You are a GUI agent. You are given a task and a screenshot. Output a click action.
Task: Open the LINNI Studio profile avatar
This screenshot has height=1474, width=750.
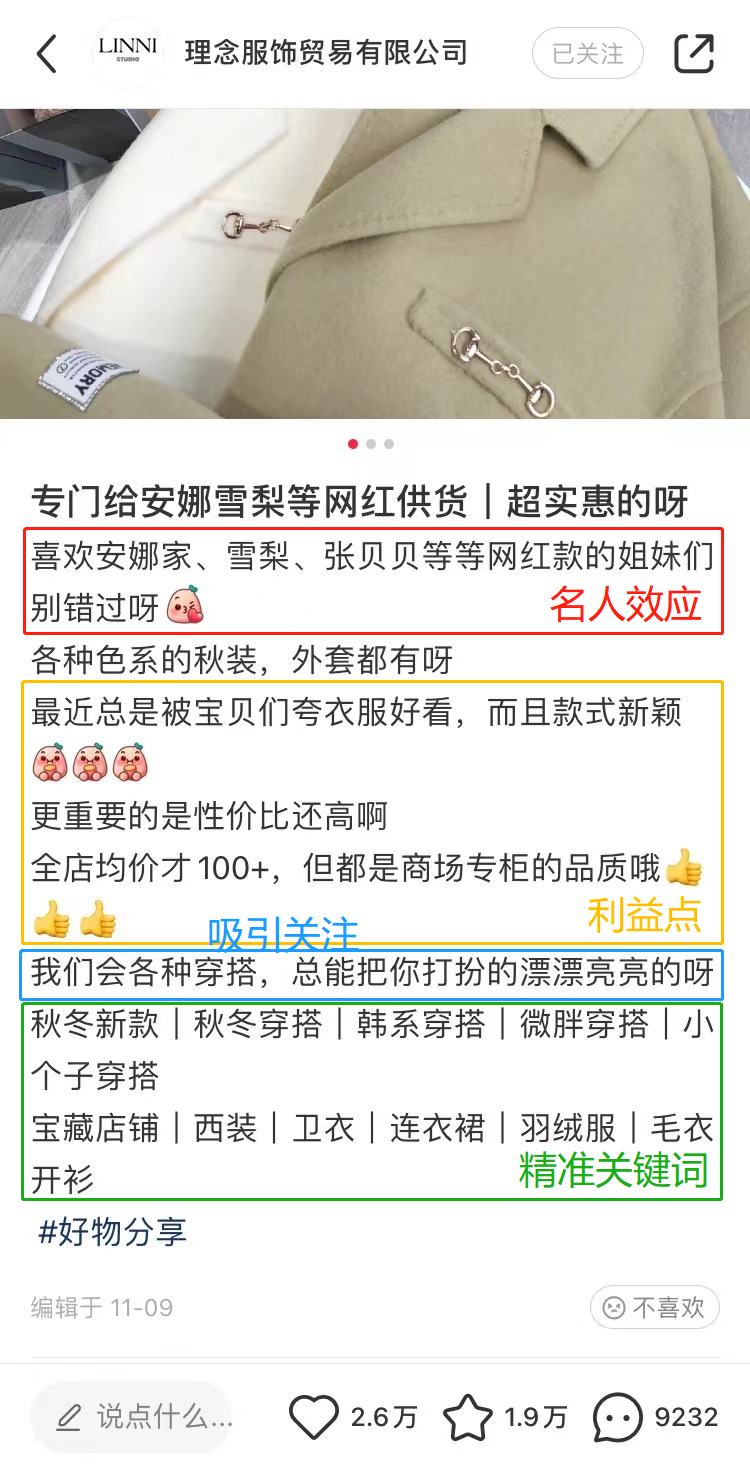click(127, 53)
